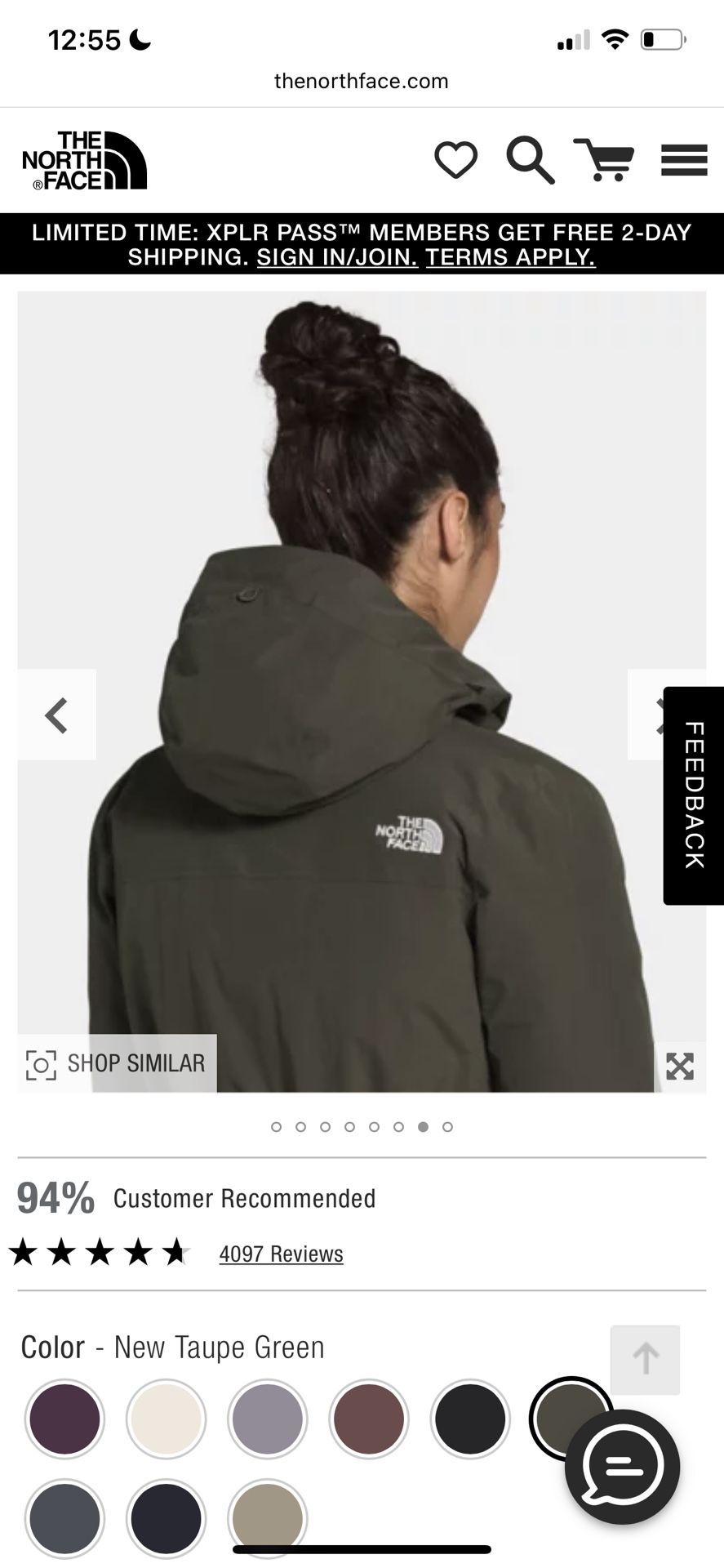Pick the lavender grey color swatch

(x=268, y=1419)
